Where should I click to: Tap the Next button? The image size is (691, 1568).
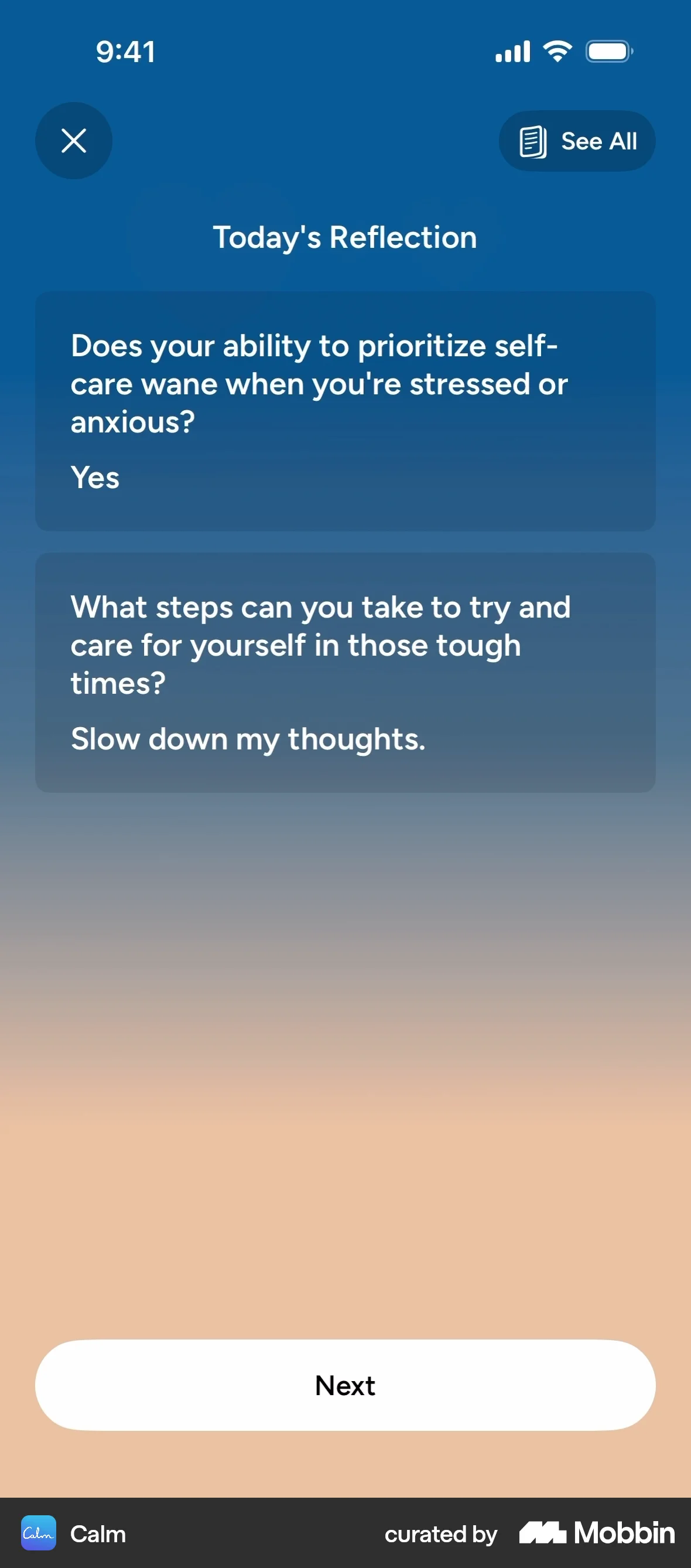[x=345, y=1385]
